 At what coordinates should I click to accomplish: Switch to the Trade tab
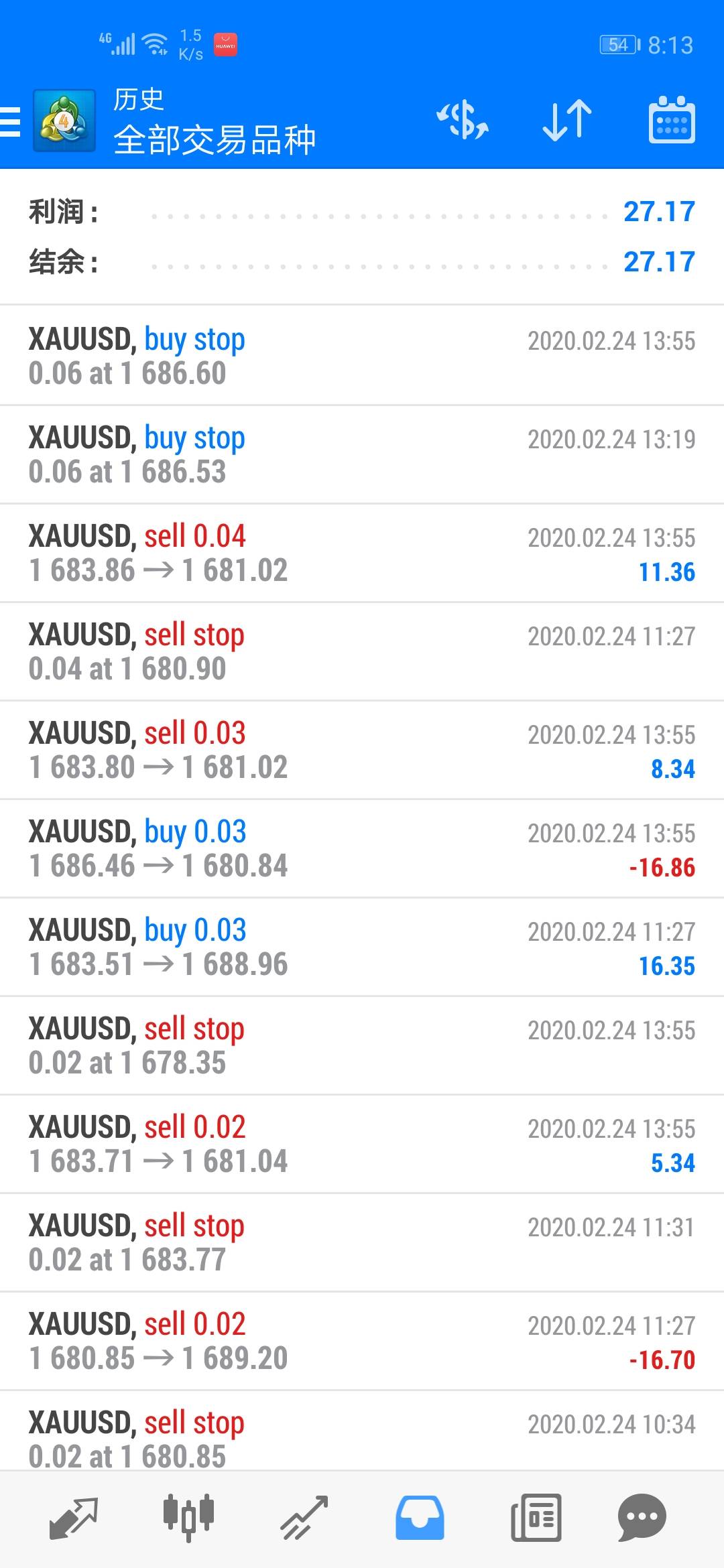tap(304, 1518)
